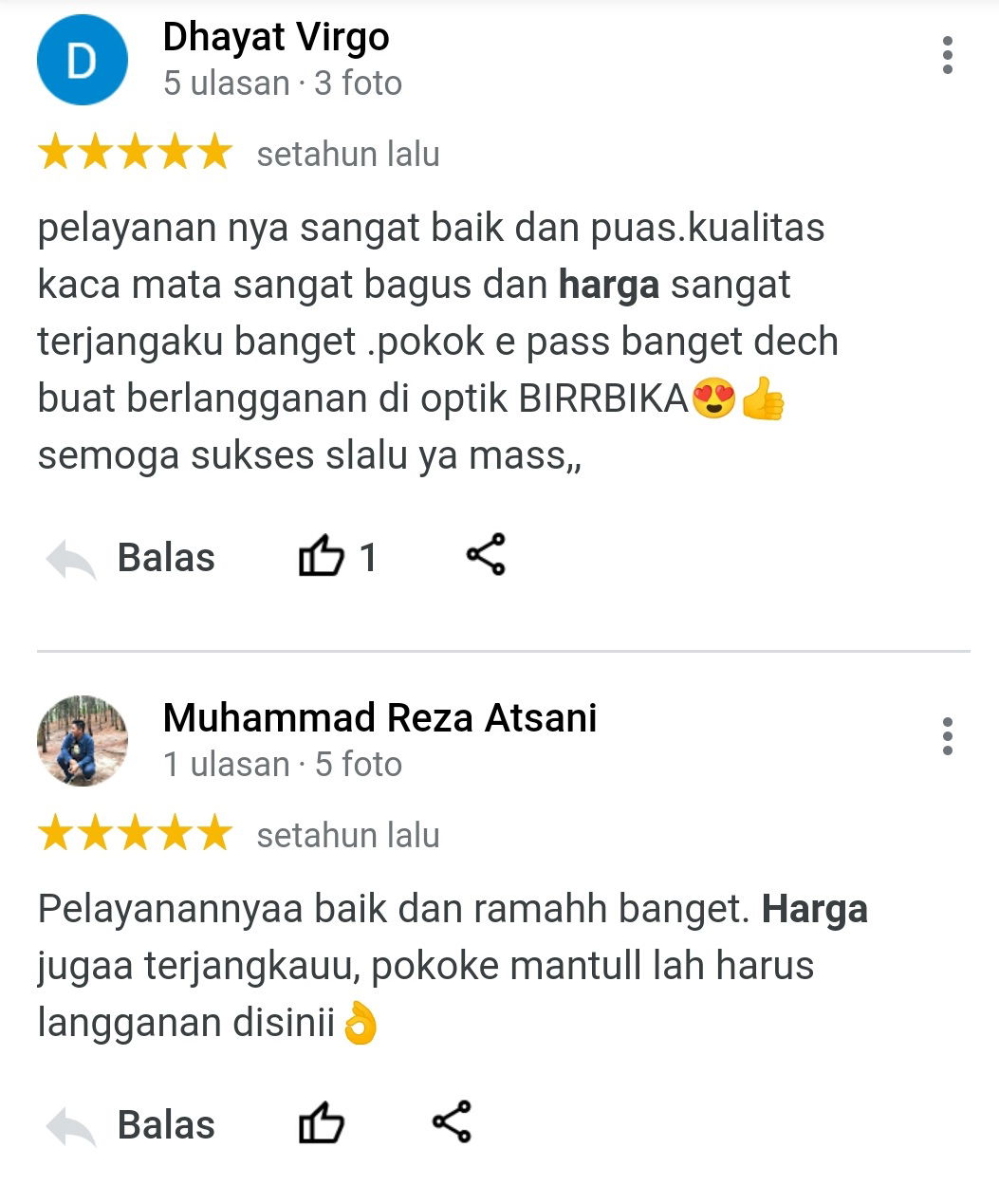
Task: Open overflow menu on Dhayat Virgo's review
Action: tap(947, 56)
